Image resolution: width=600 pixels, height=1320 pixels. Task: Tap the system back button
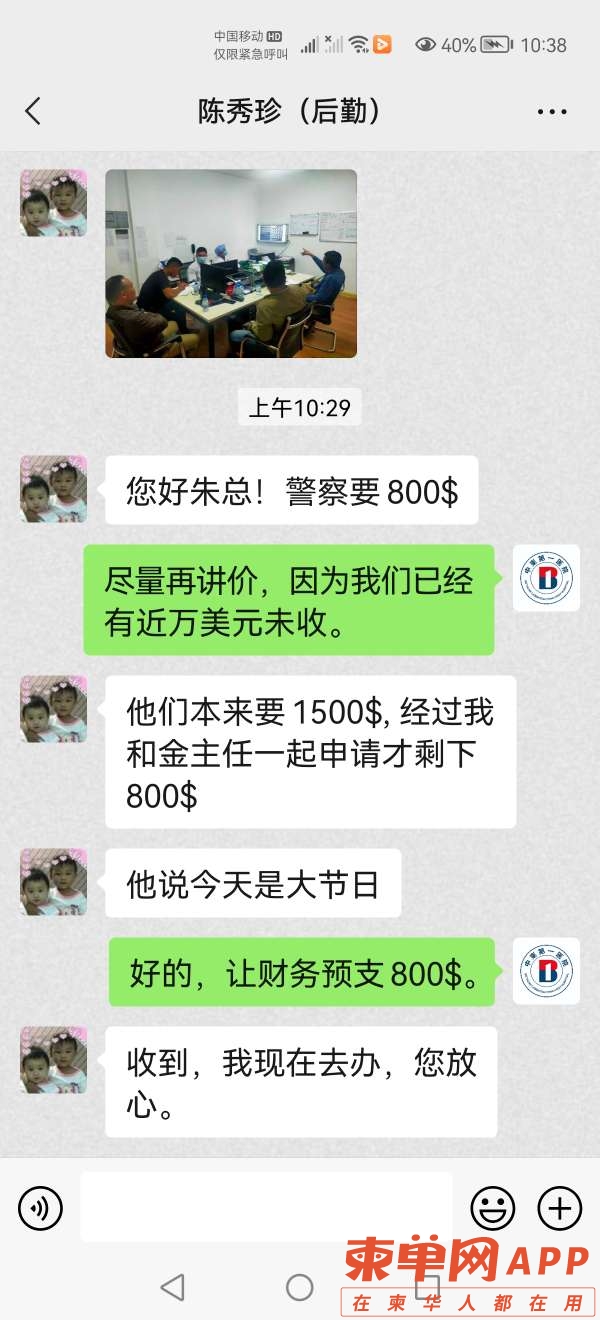172,1287
